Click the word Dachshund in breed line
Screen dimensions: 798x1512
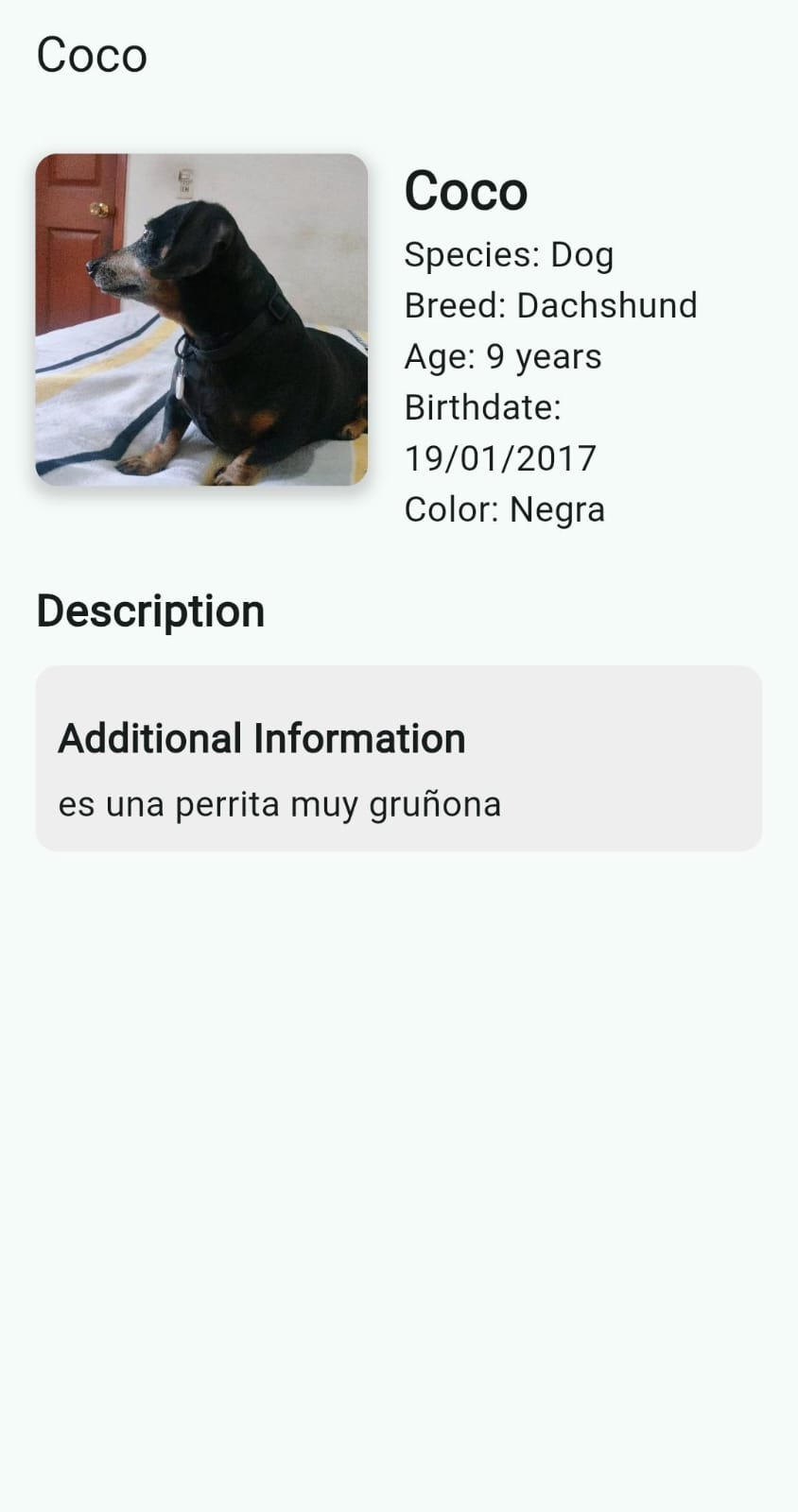(608, 304)
